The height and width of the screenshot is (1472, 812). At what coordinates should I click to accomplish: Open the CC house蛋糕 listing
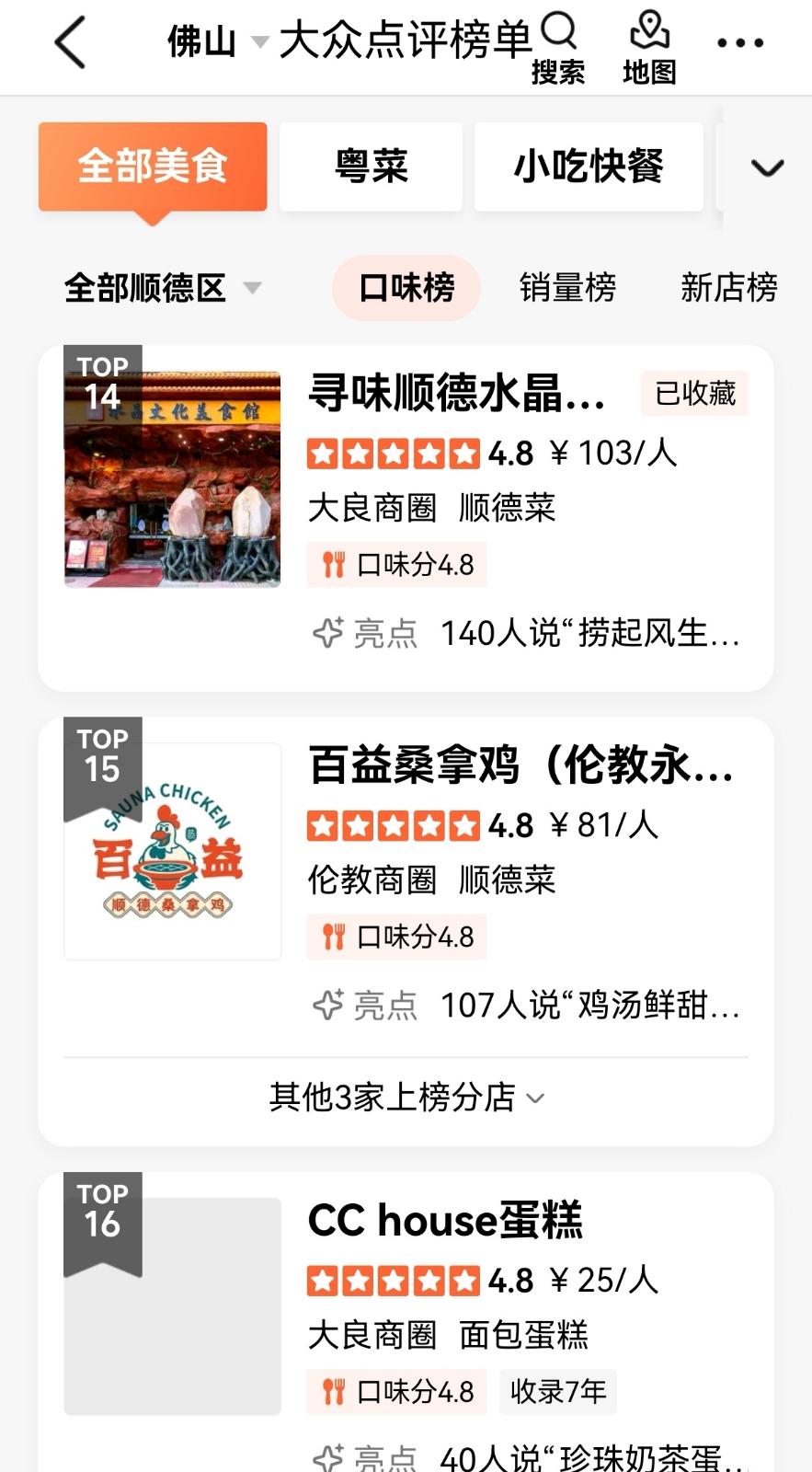(x=445, y=1221)
